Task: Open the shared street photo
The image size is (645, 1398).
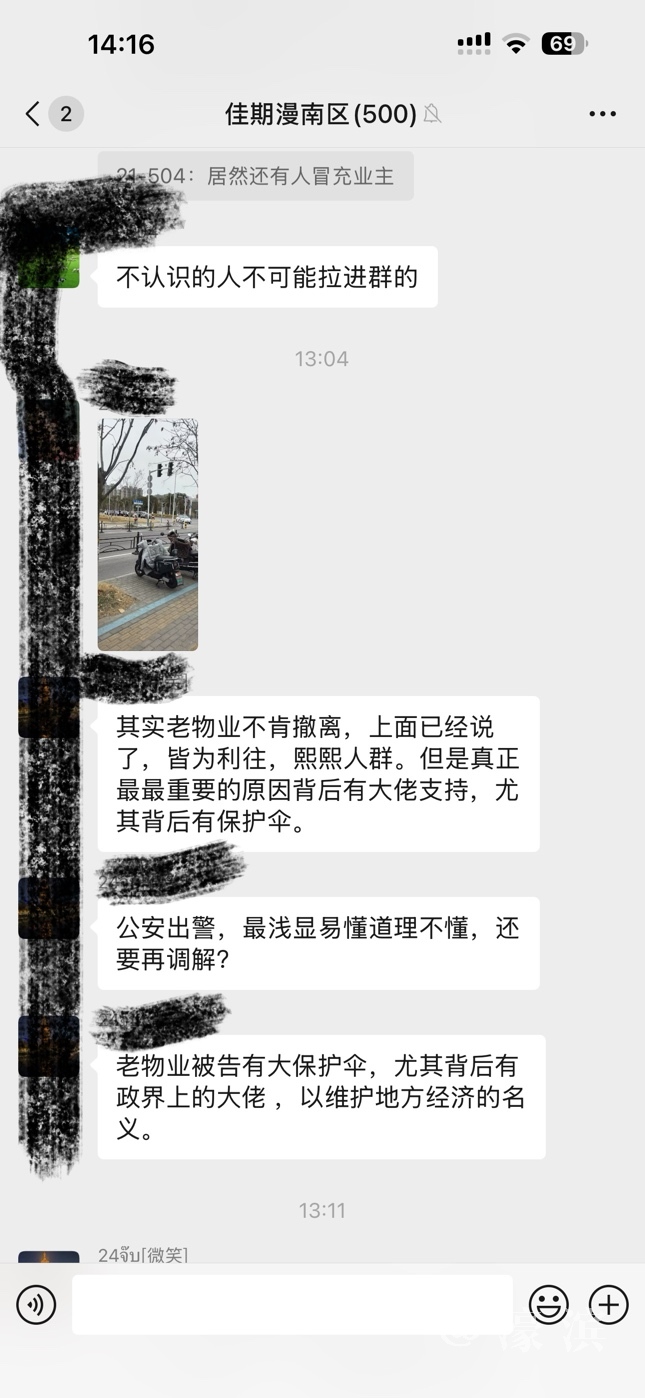Action: 148,534
